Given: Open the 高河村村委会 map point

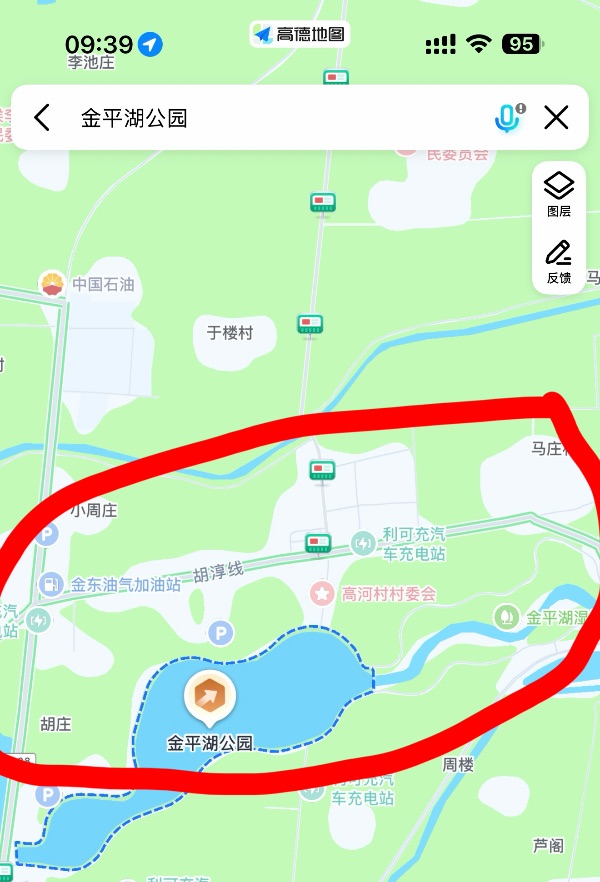Looking at the screenshot, I should coord(323,593).
